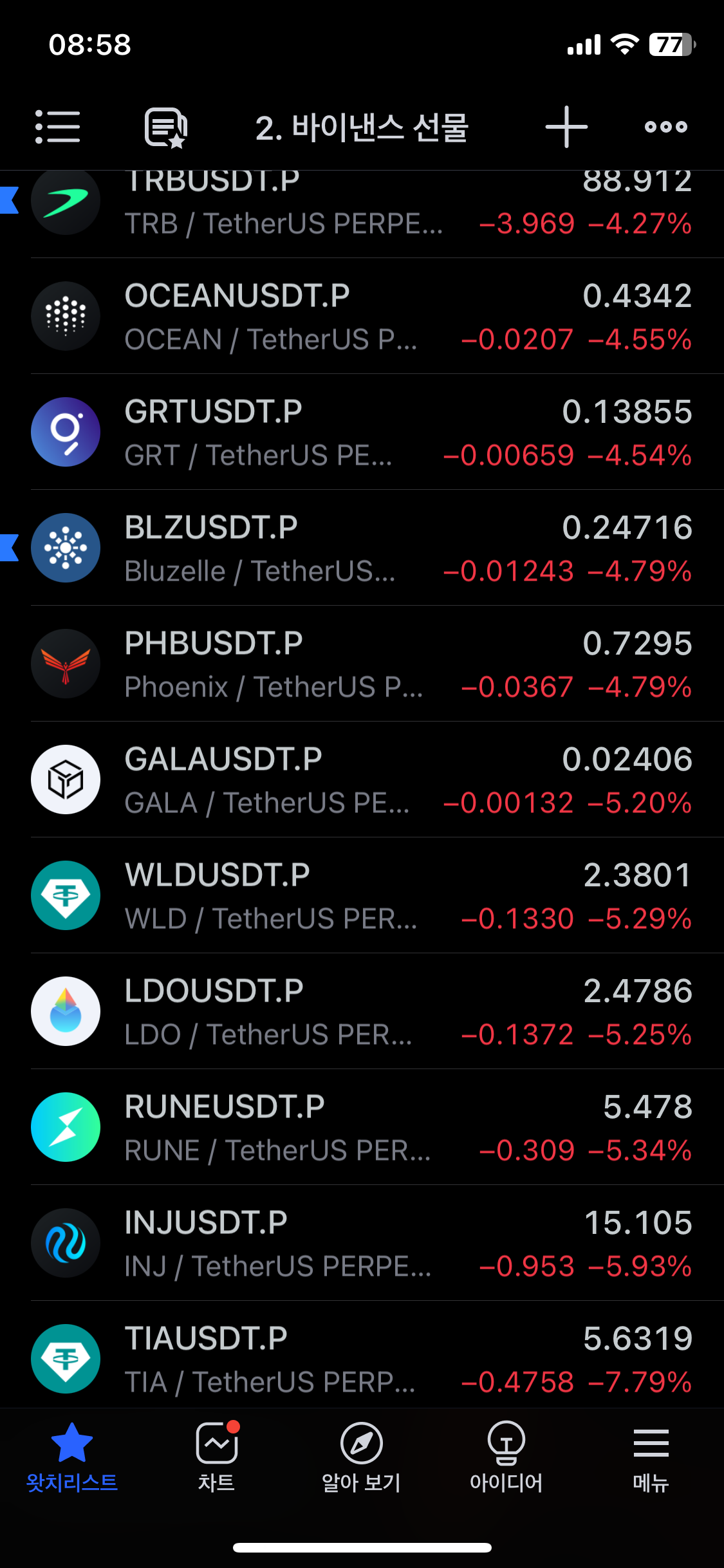Select WLDUSDT.P from the list

coord(362,895)
